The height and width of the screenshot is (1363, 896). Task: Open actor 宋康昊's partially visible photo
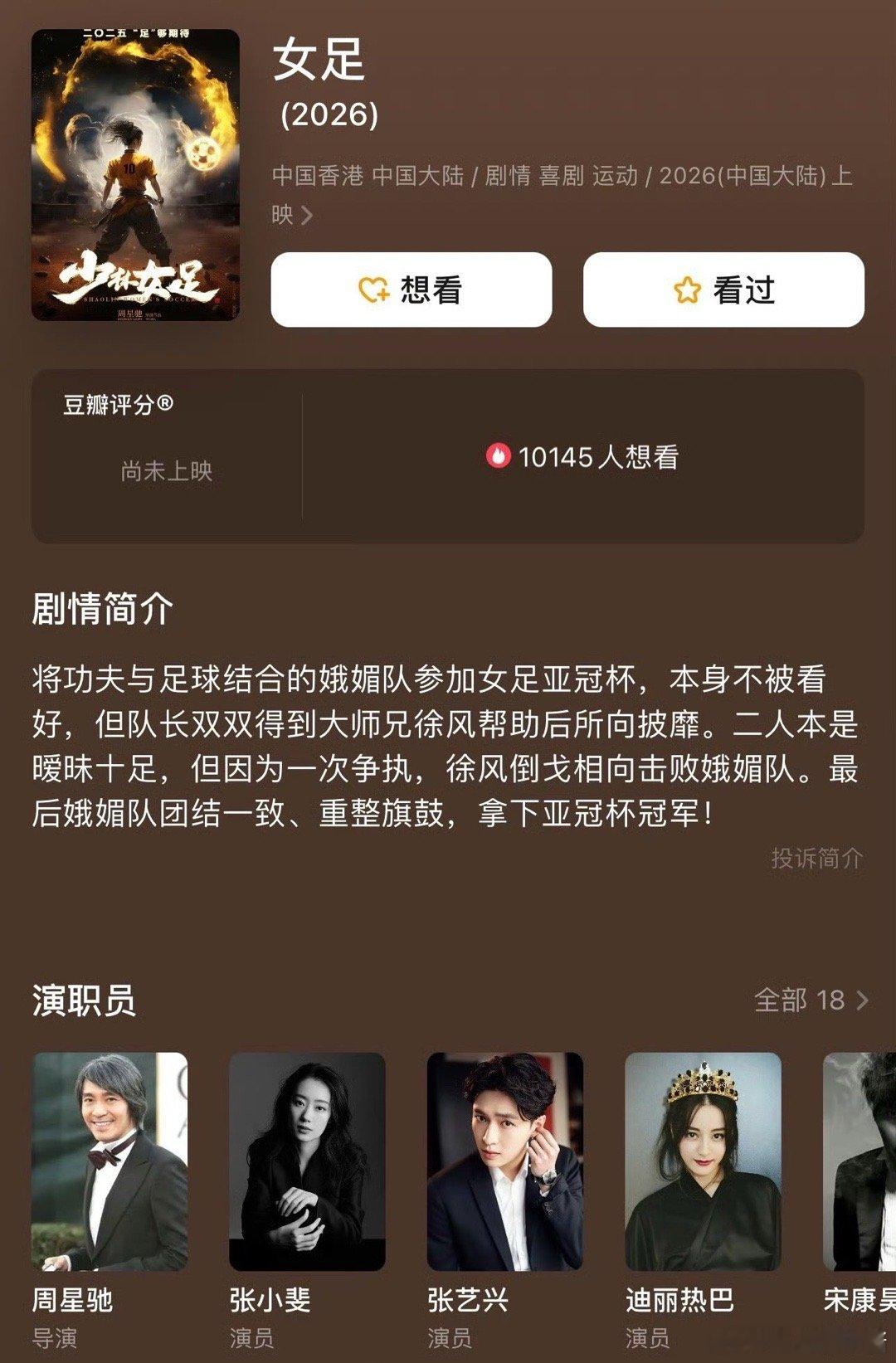[863, 1161]
